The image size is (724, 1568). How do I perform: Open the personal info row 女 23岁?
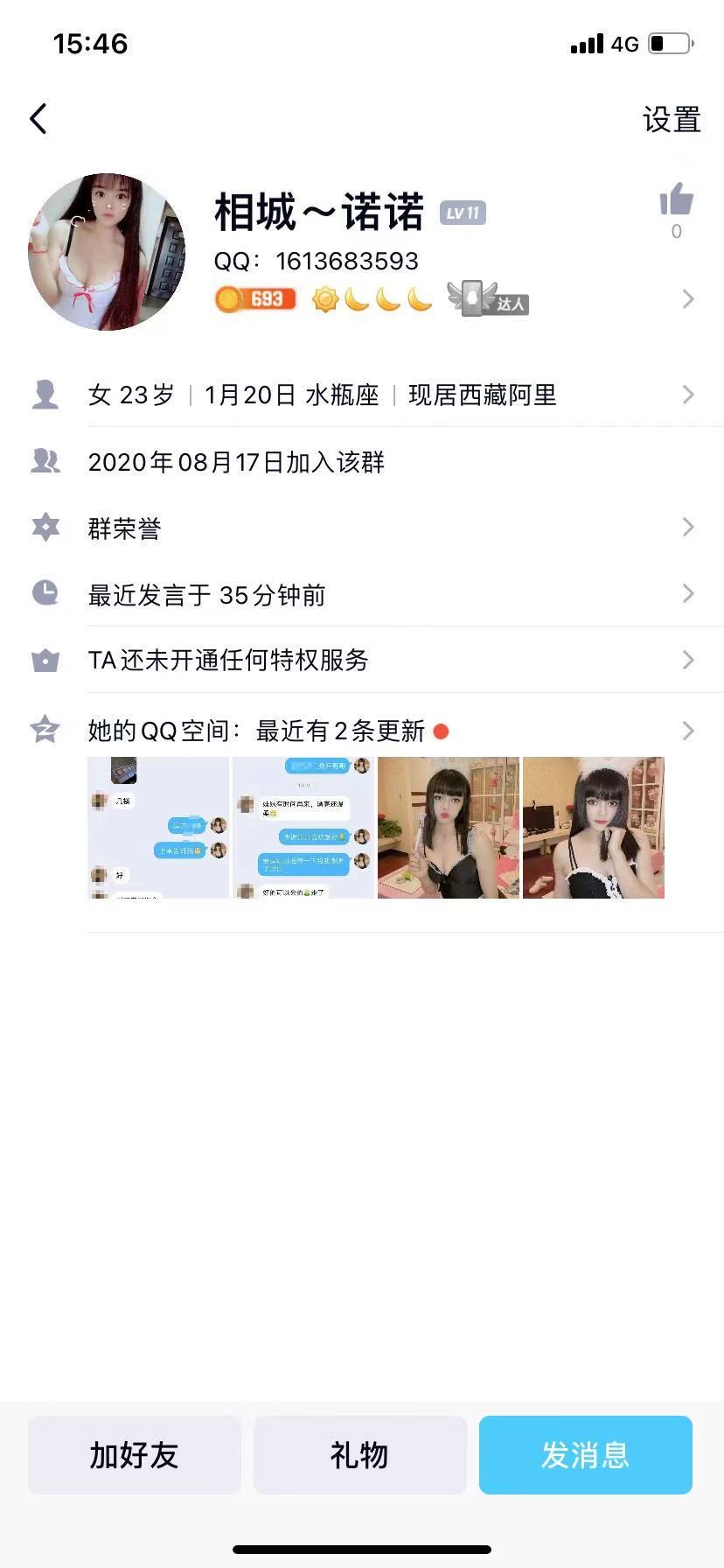pos(362,395)
